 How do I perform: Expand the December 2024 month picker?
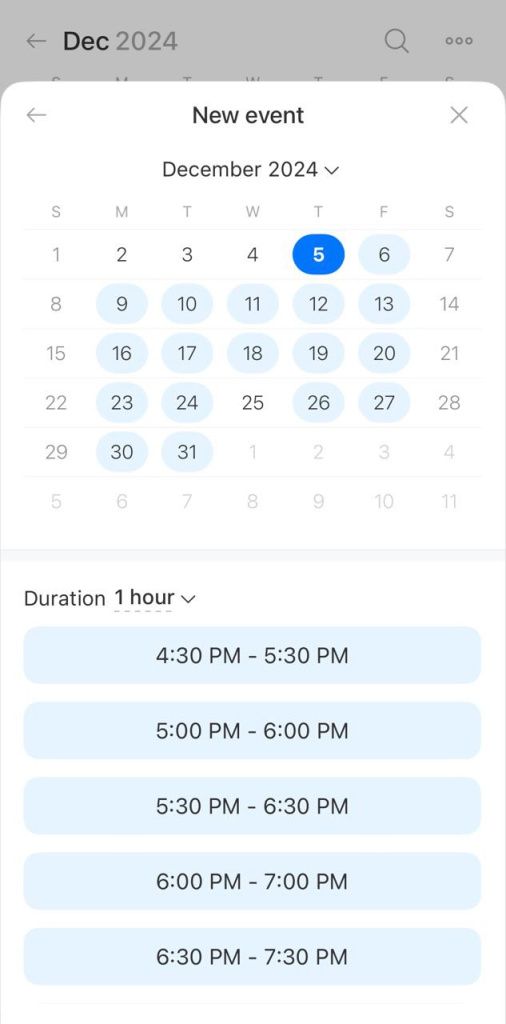point(251,170)
